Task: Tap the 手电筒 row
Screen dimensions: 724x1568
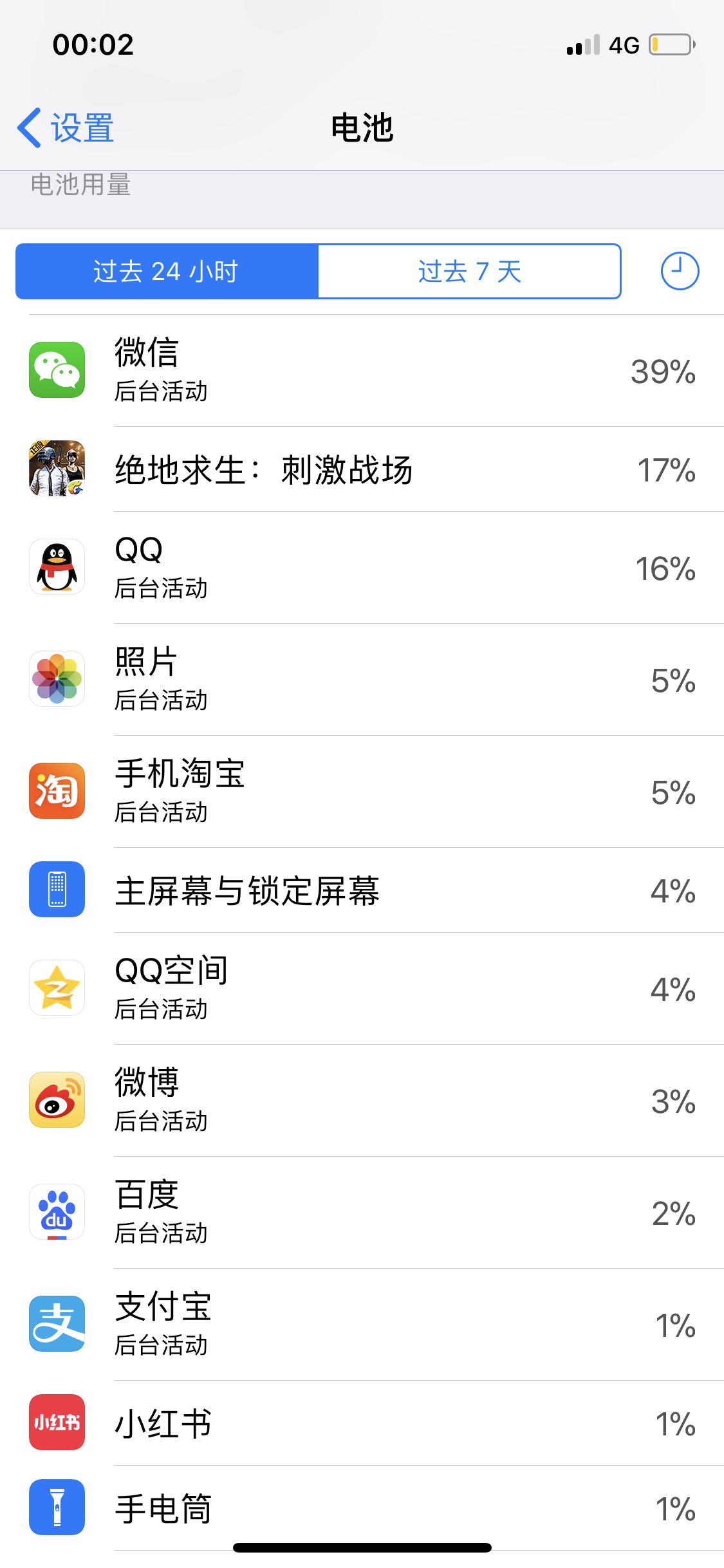Action: click(x=362, y=1508)
